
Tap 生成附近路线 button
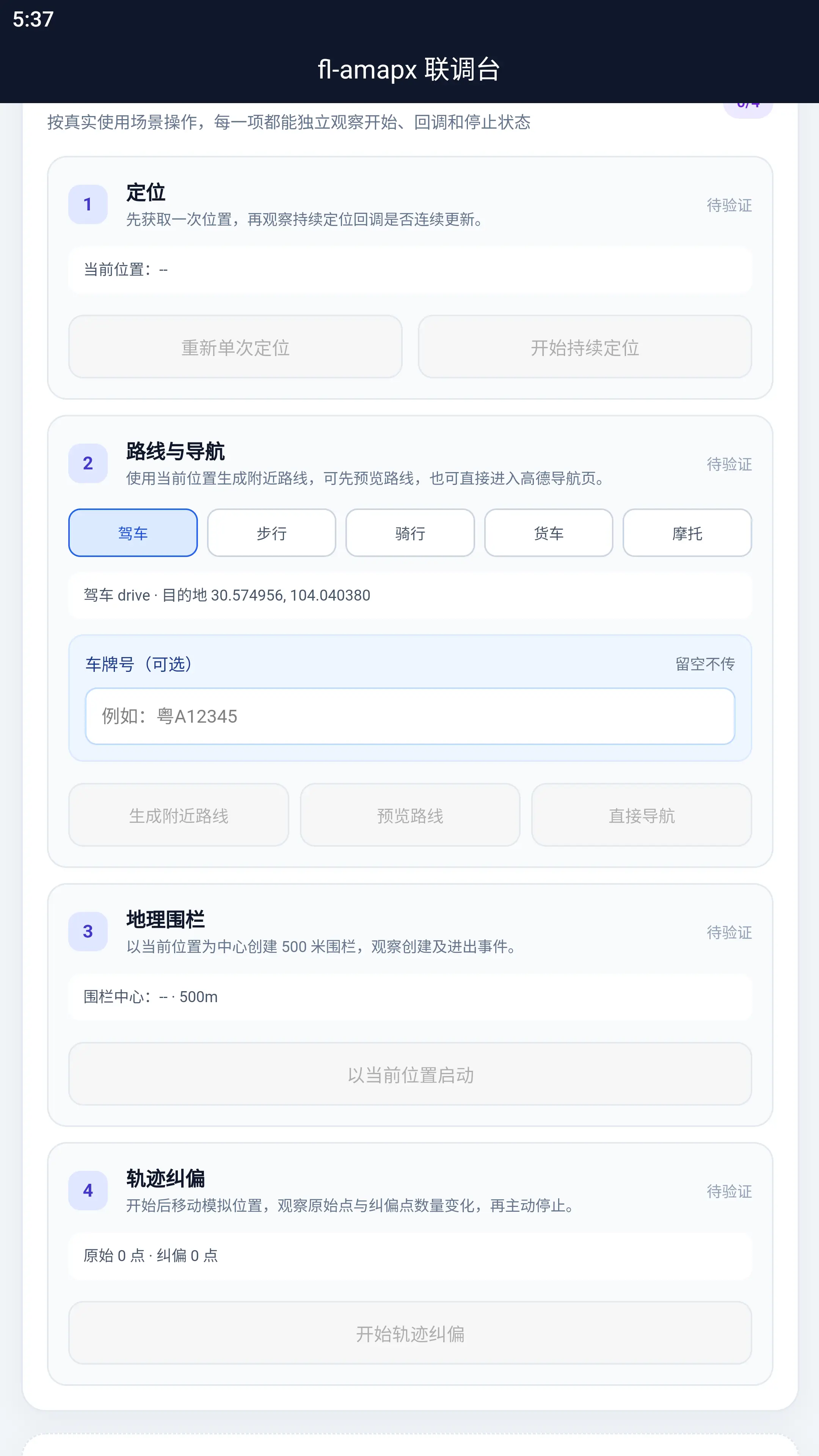[179, 815]
